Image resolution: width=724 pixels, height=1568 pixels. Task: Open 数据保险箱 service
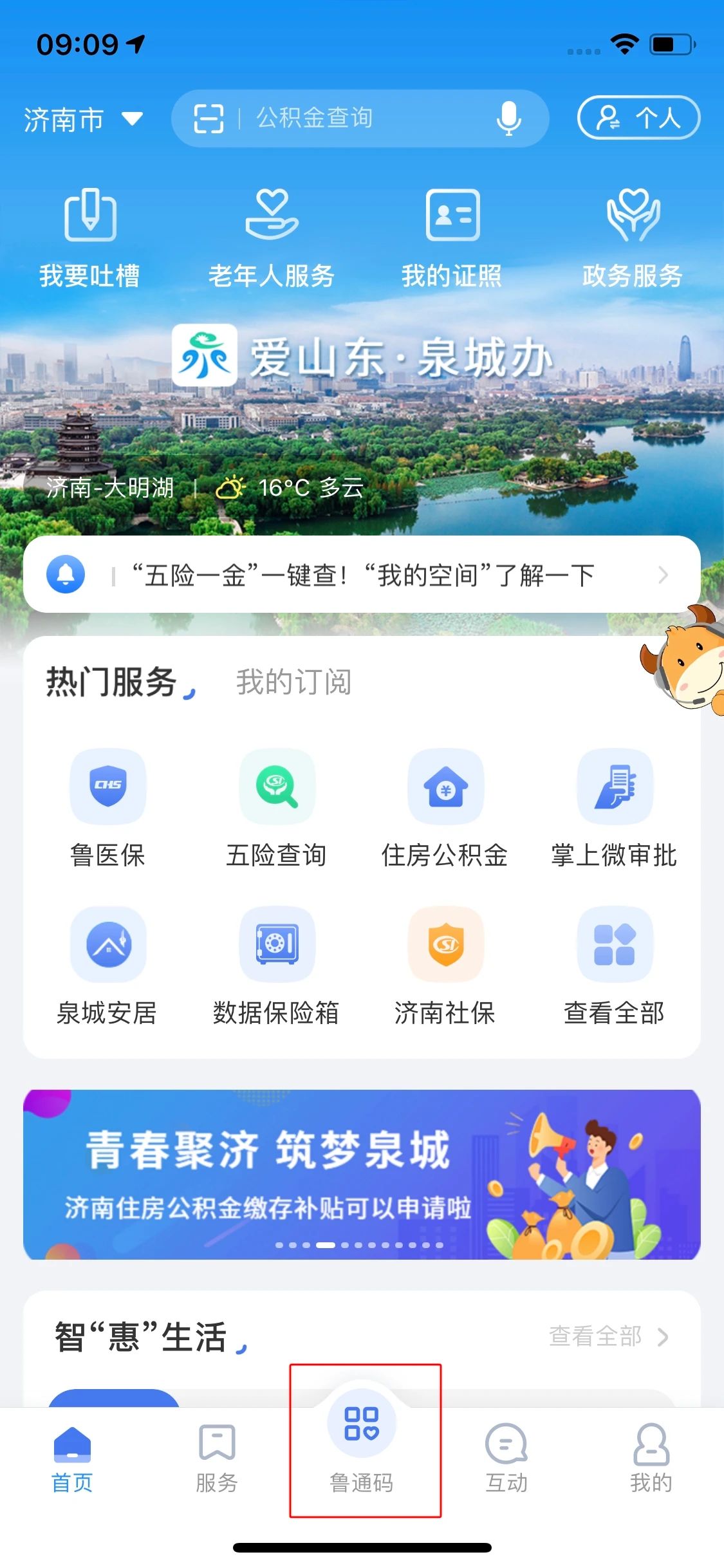(277, 967)
